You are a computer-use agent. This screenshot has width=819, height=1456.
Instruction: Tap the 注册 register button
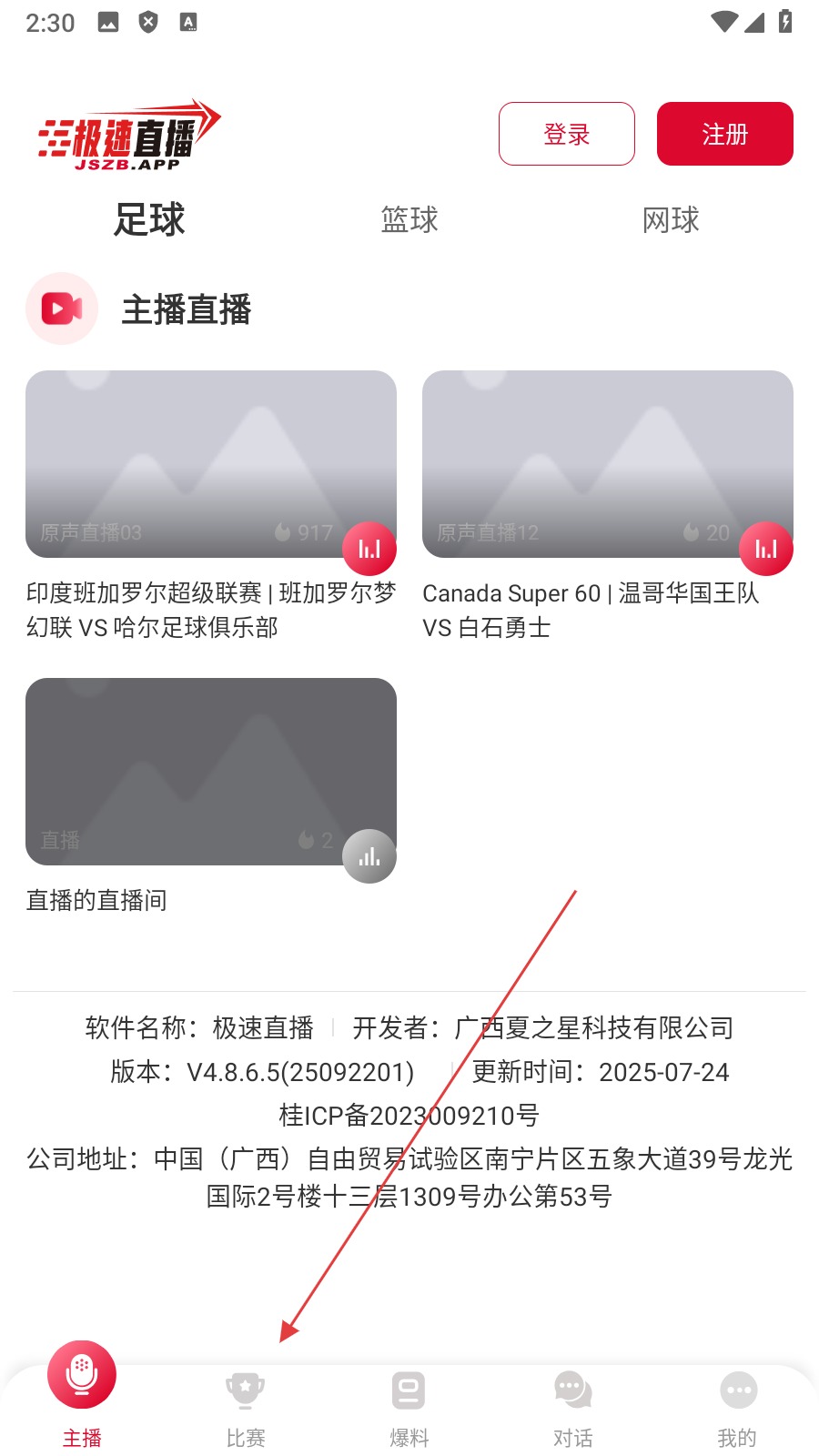click(x=724, y=134)
